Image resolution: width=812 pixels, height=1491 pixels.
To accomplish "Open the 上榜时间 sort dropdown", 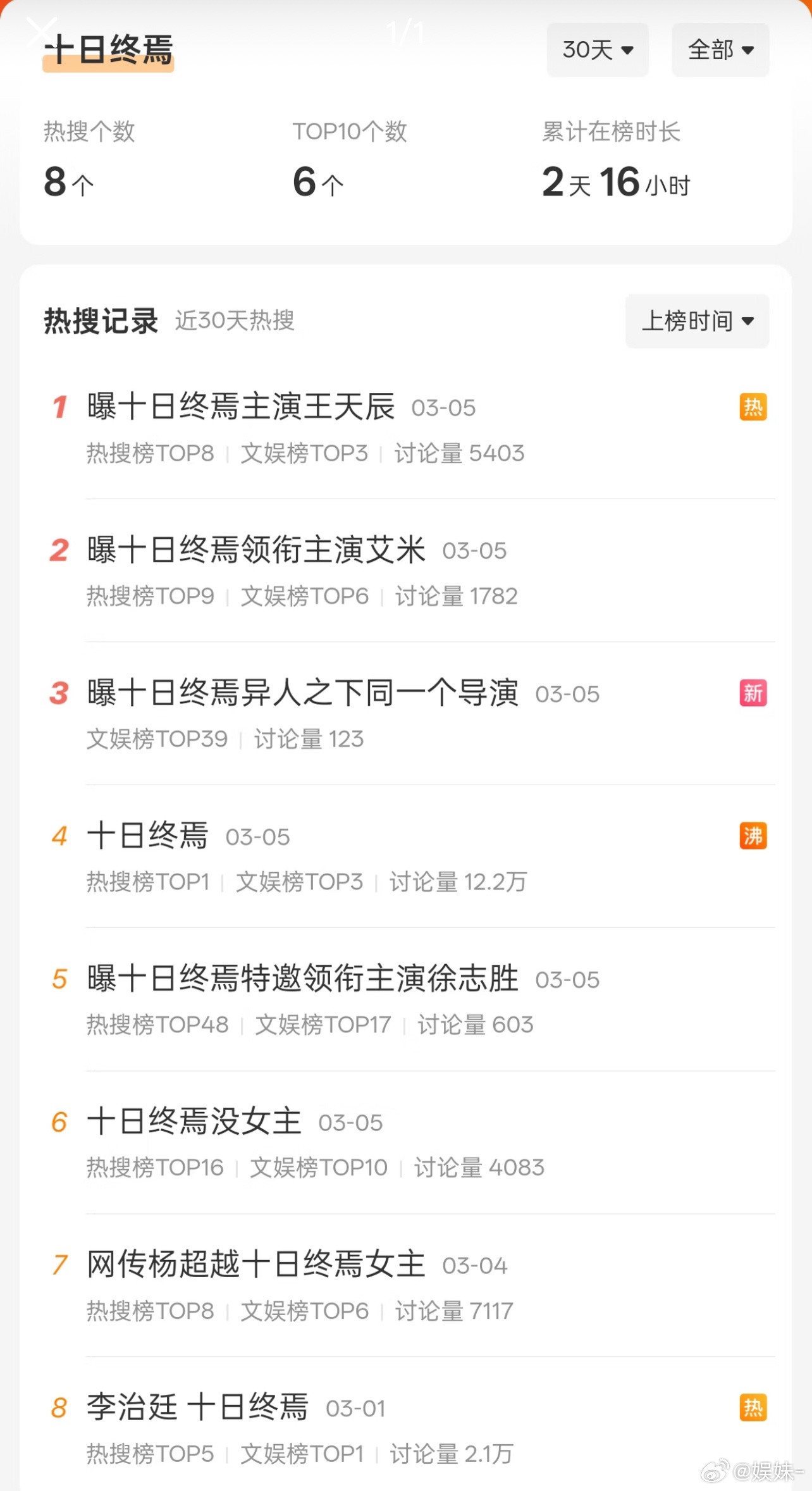I will (697, 321).
